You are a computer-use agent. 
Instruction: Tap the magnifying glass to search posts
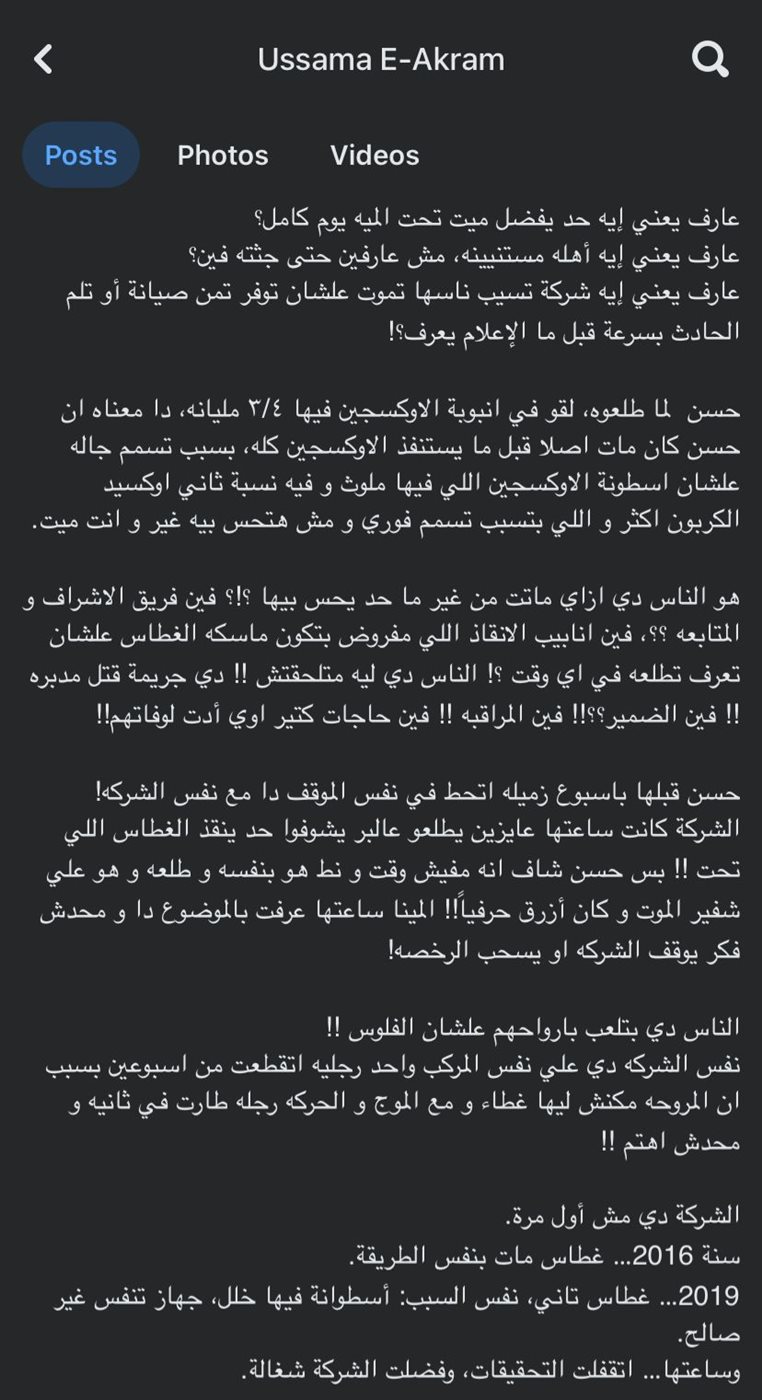coord(711,59)
